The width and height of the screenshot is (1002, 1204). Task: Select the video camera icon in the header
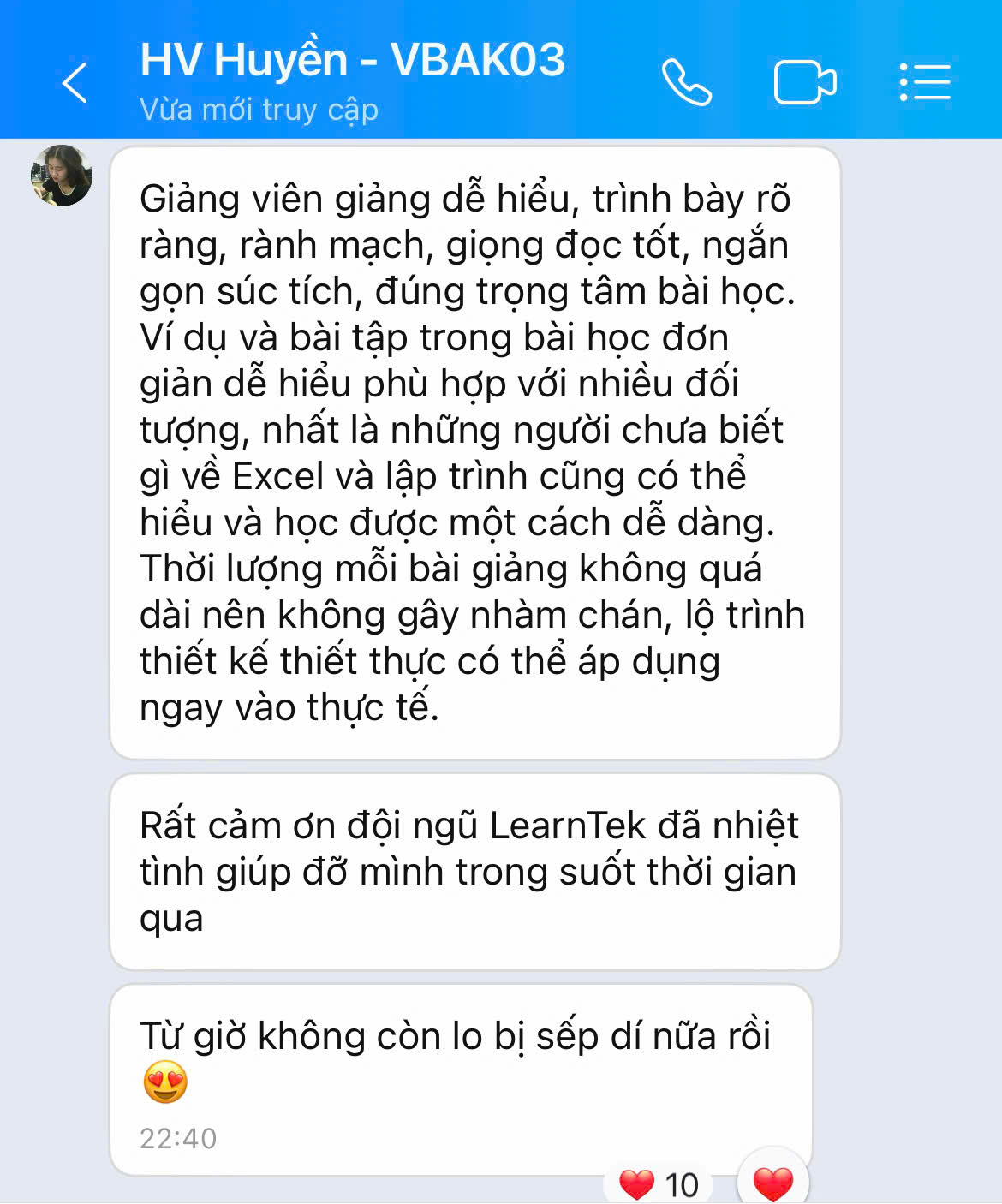(805, 82)
